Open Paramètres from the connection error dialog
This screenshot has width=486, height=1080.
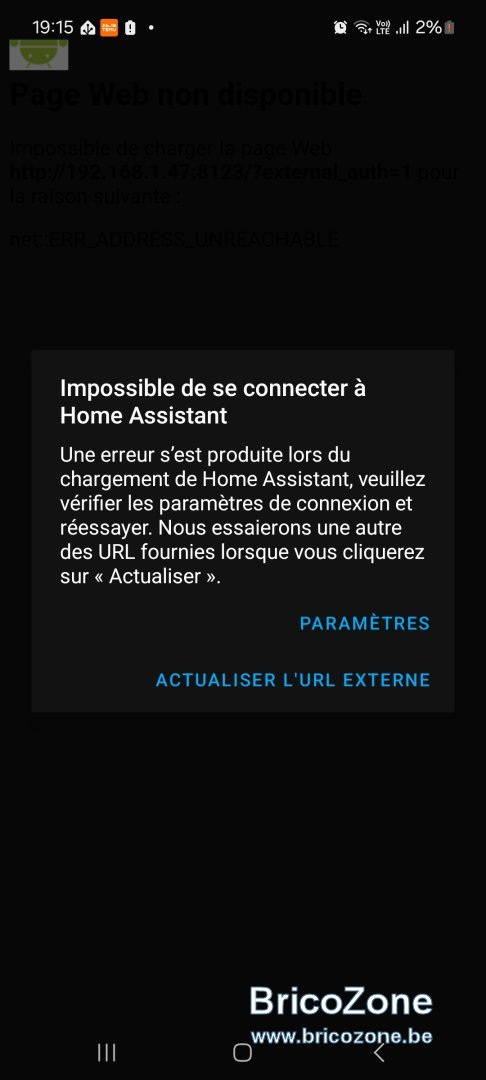(365, 623)
